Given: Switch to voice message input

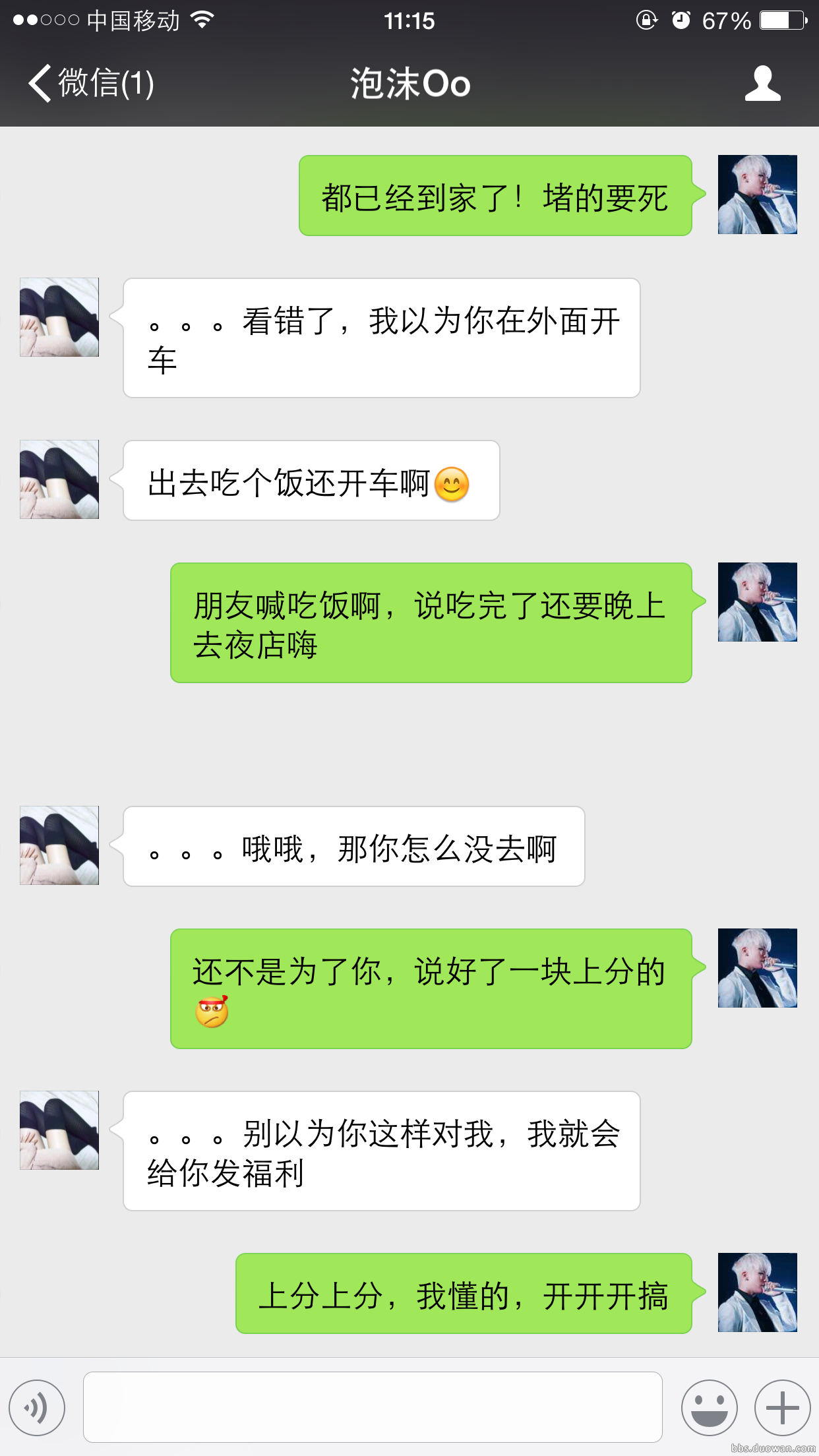Looking at the screenshot, I should pos(37,1407).
